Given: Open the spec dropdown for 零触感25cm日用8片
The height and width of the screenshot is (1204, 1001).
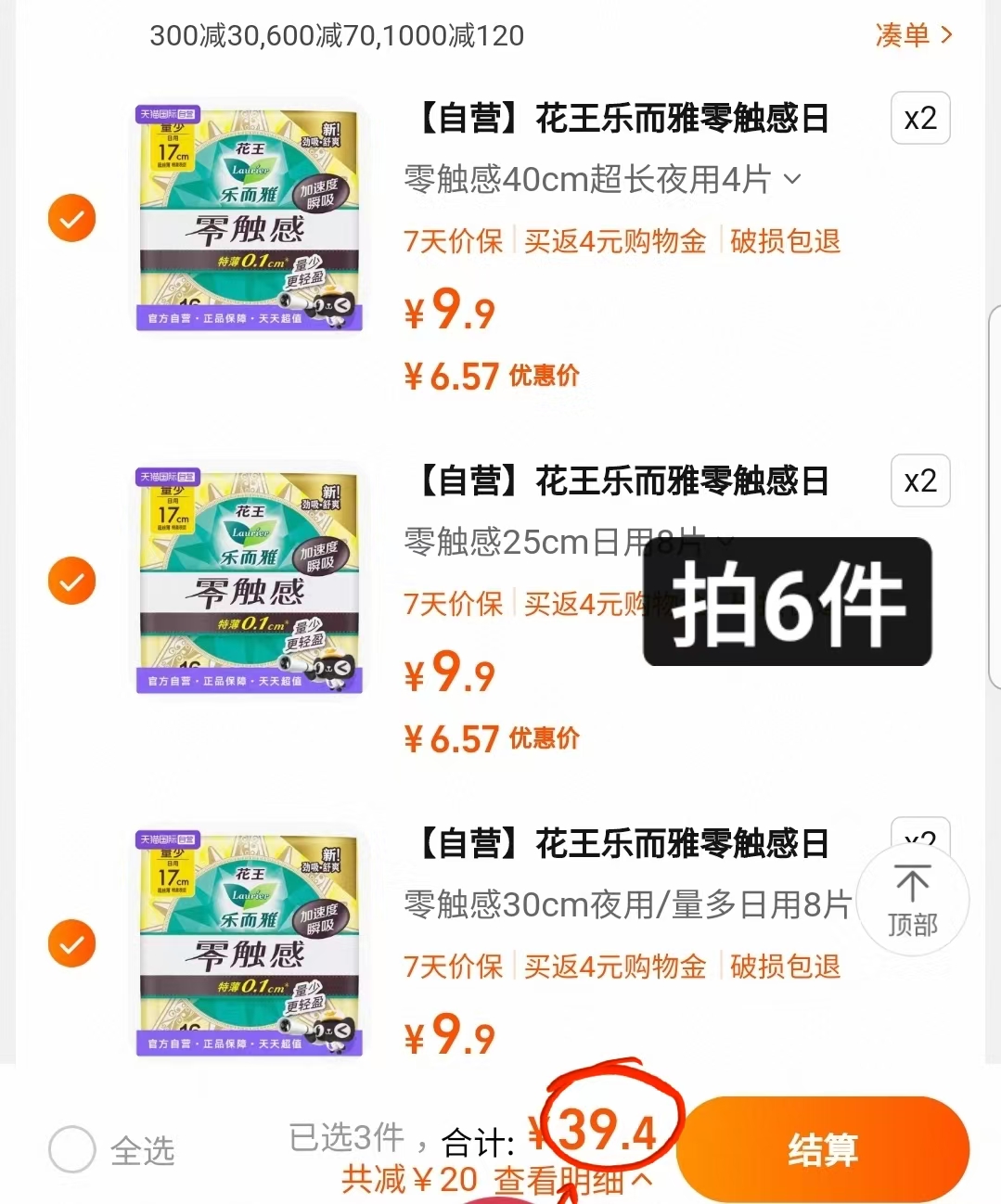Looking at the screenshot, I should coord(724,543).
